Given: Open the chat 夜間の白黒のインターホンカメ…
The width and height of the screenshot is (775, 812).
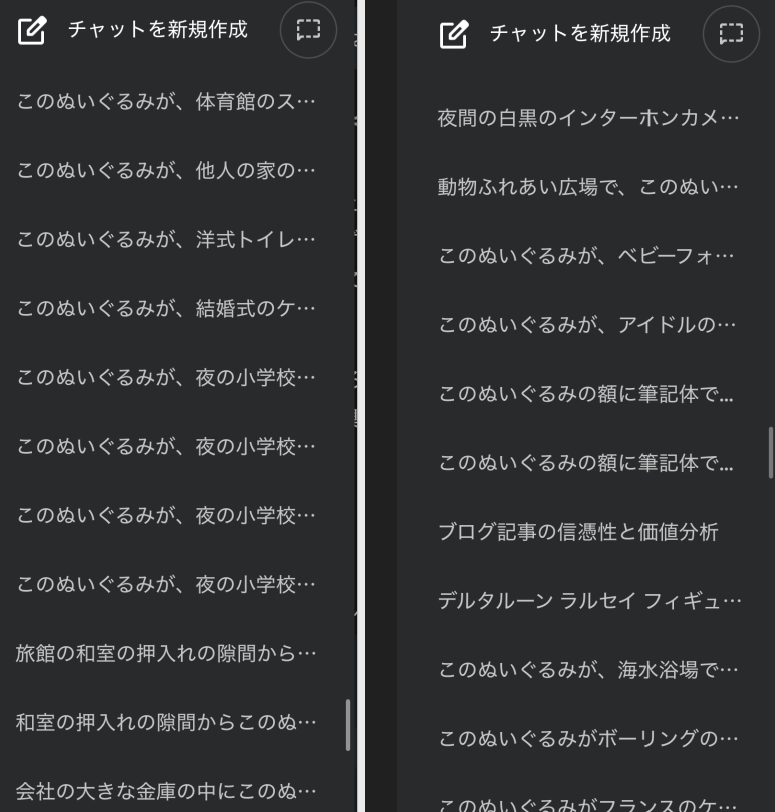Looking at the screenshot, I should point(588,118).
